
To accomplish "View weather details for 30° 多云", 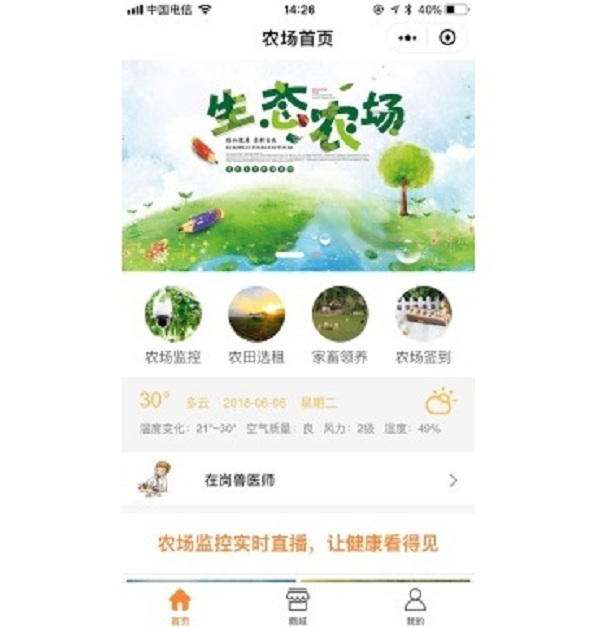I will click(x=298, y=414).
